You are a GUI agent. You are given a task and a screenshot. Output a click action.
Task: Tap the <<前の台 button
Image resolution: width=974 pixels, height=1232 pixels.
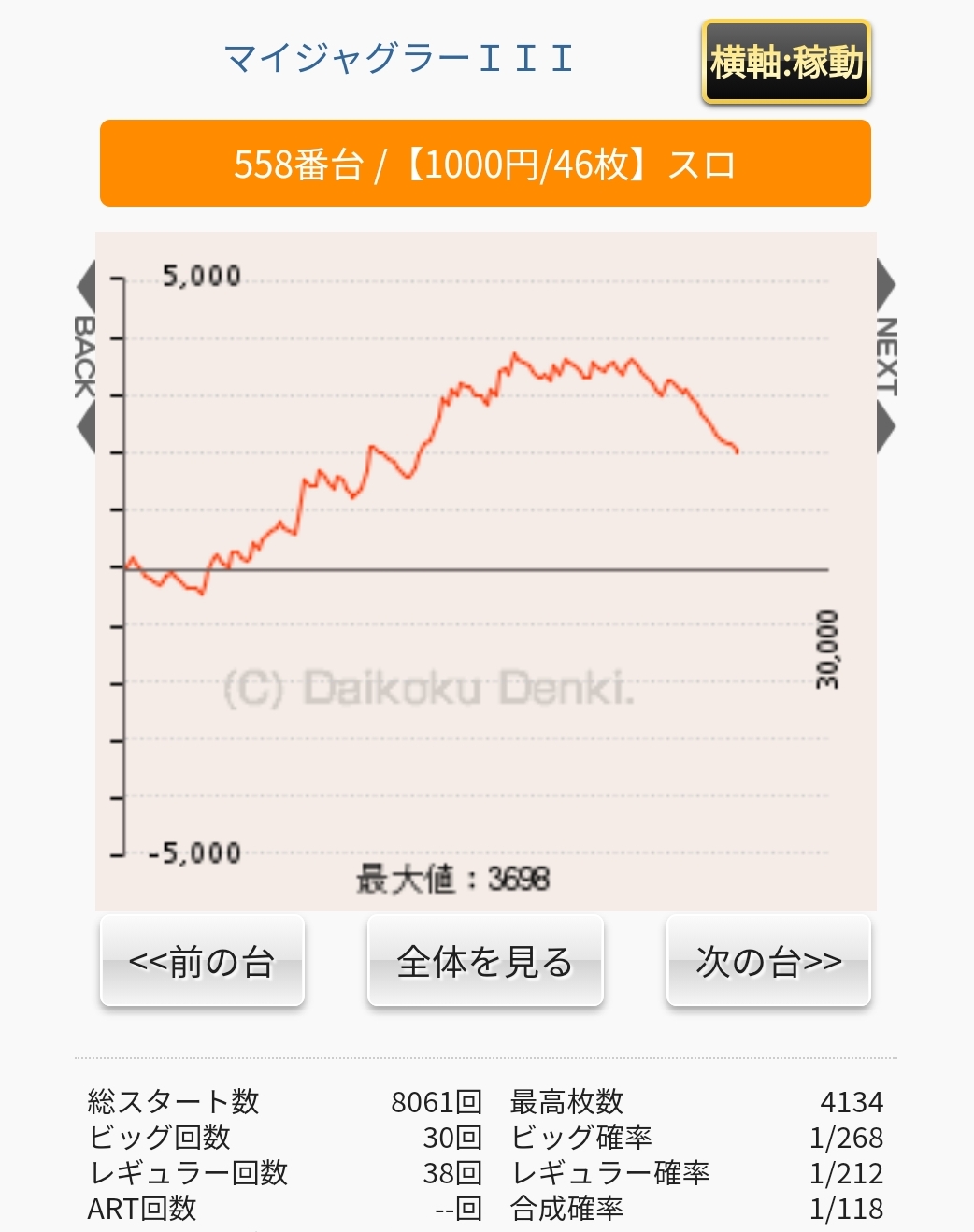coord(202,960)
